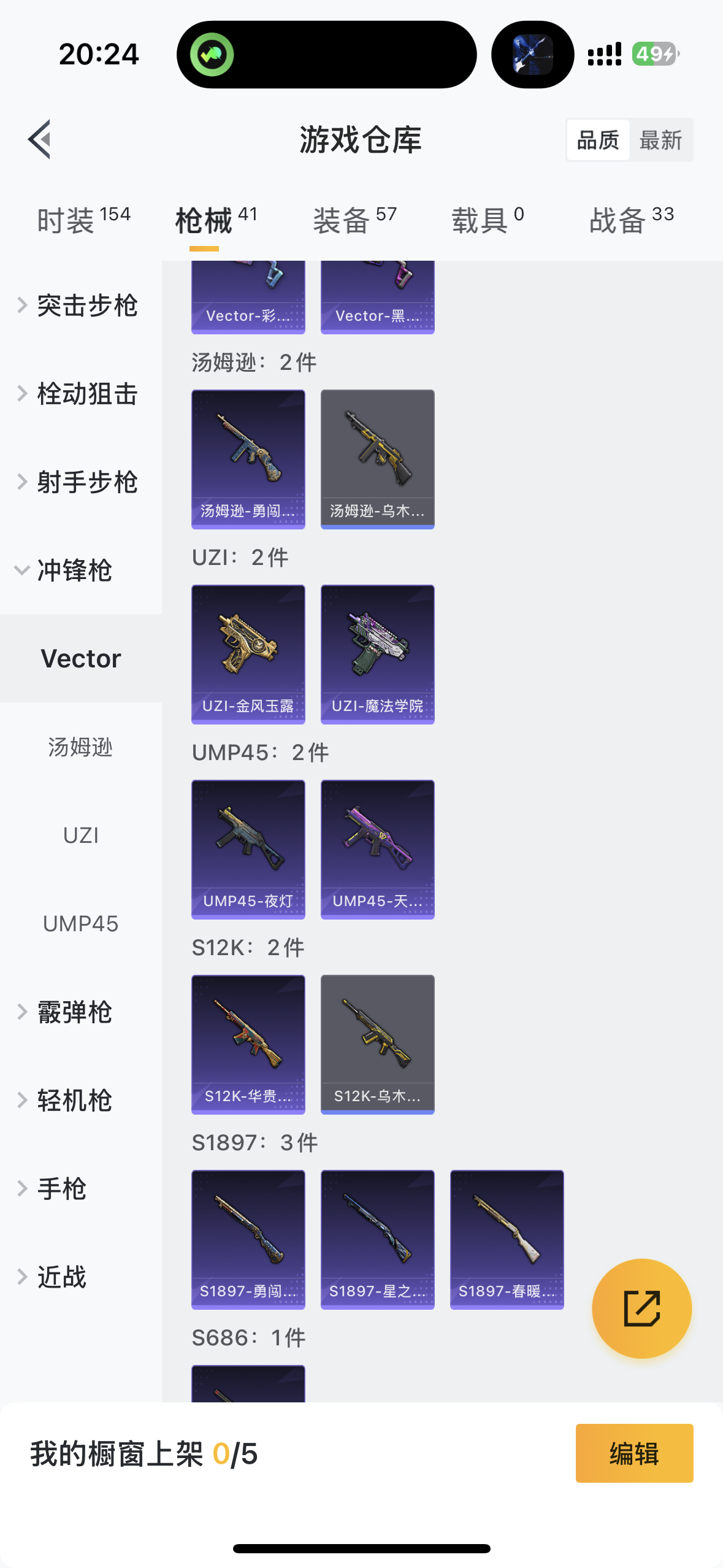Screen dimensions: 723x1568
Task: Go back from the 游戏仓库 page
Action: [x=40, y=139]
